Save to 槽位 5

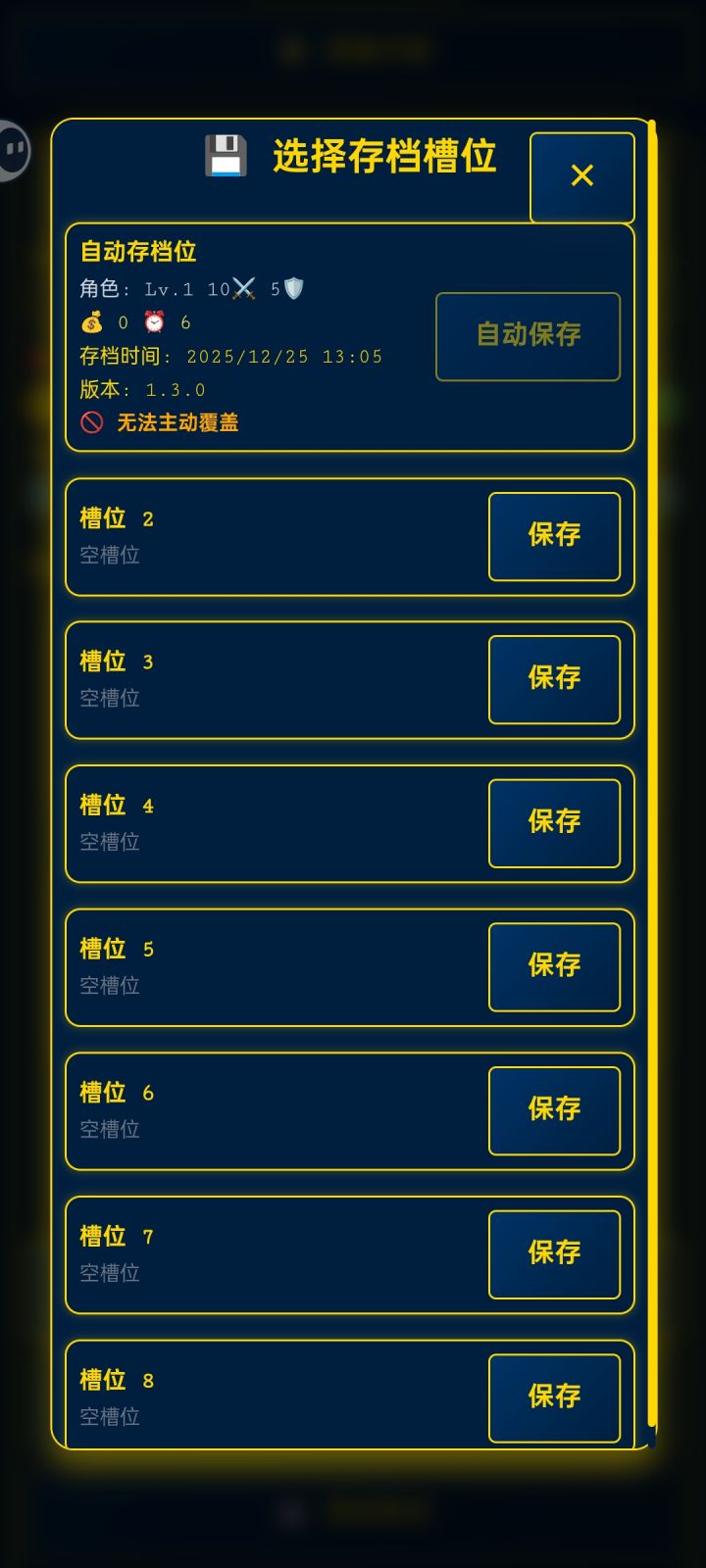(x=554, y=967)
